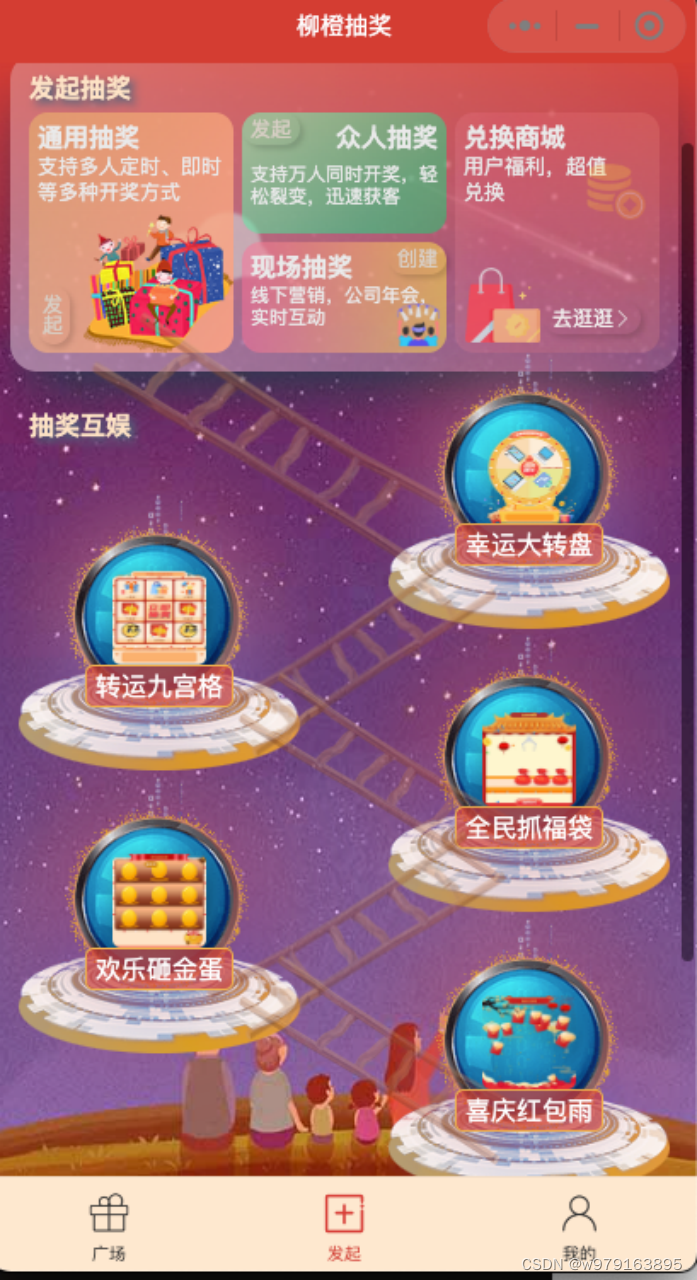Image resolution: width=697 pixels, height=1280 pixels.
Task: Tap 发起 on the 众人抽奖 card
Action: (270, 129)
